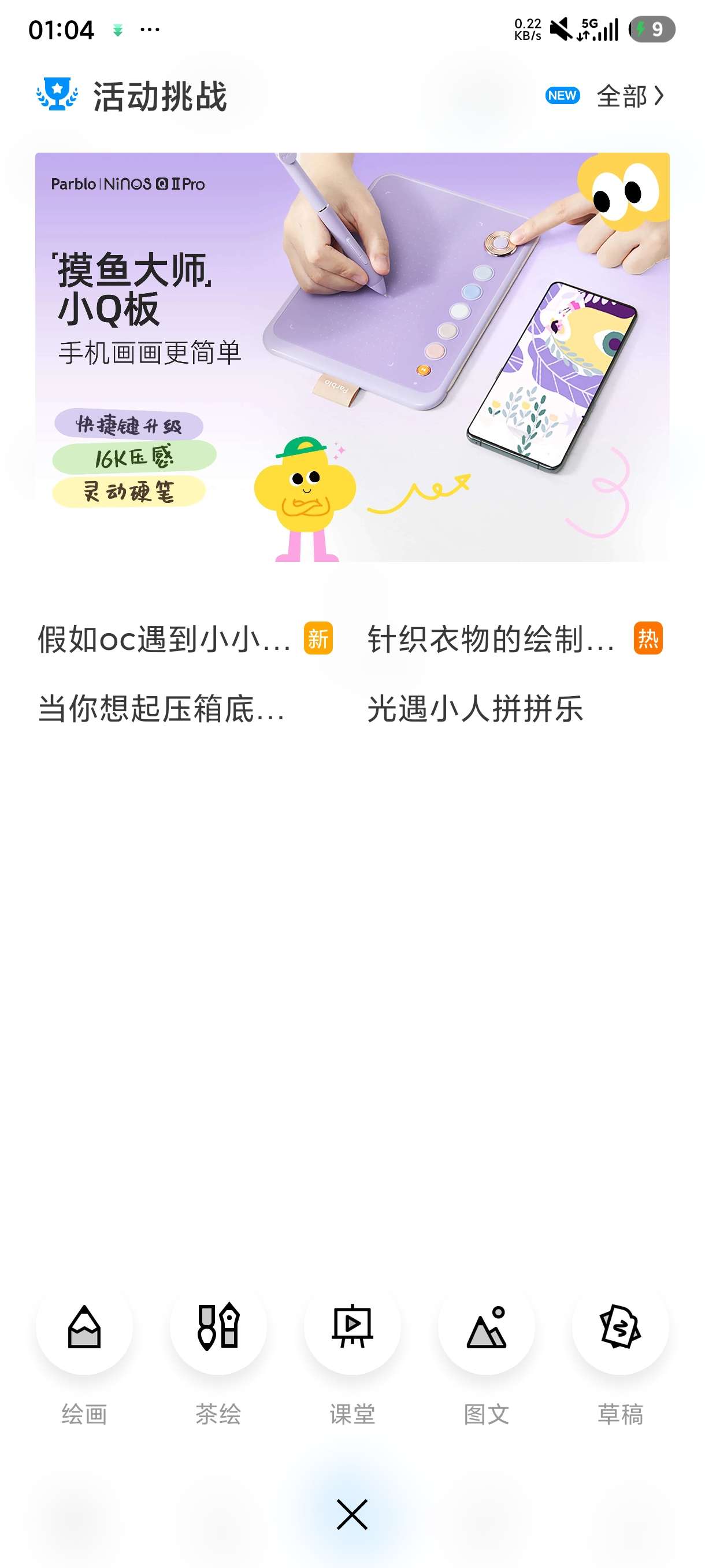Screen dimensions: 705x1568
Task: Open 全部 to view all challenges
Action: click(x=629, y=96)
